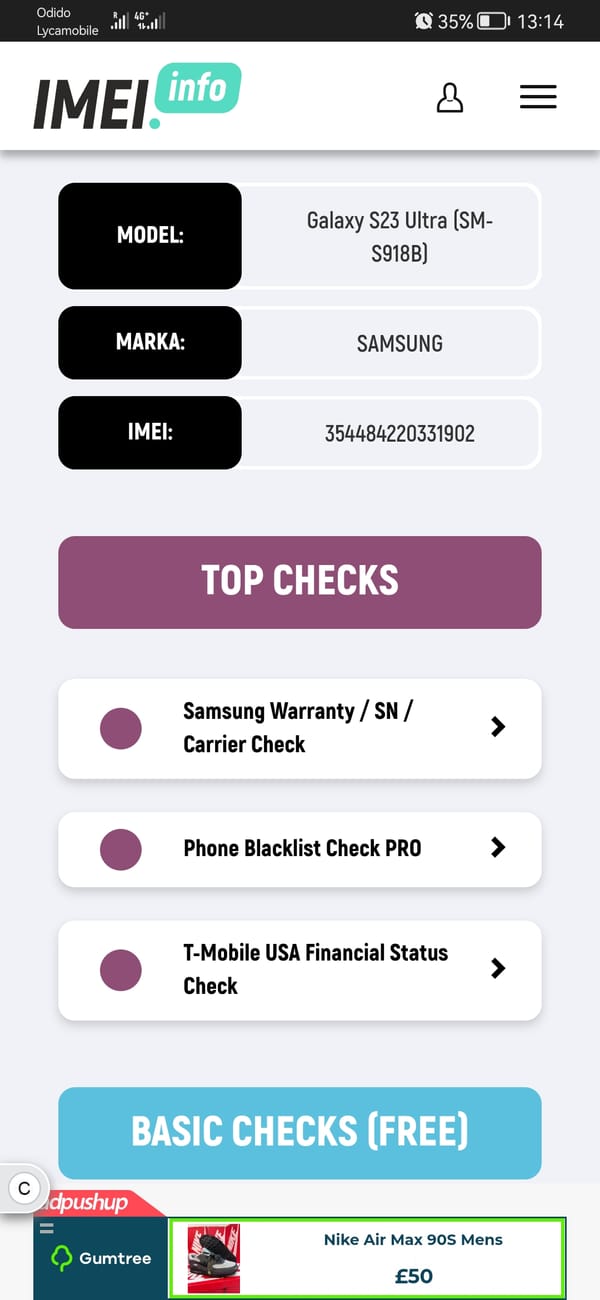
Task: Open Phone Blacklist Check PRO
Action: (300, 849)
